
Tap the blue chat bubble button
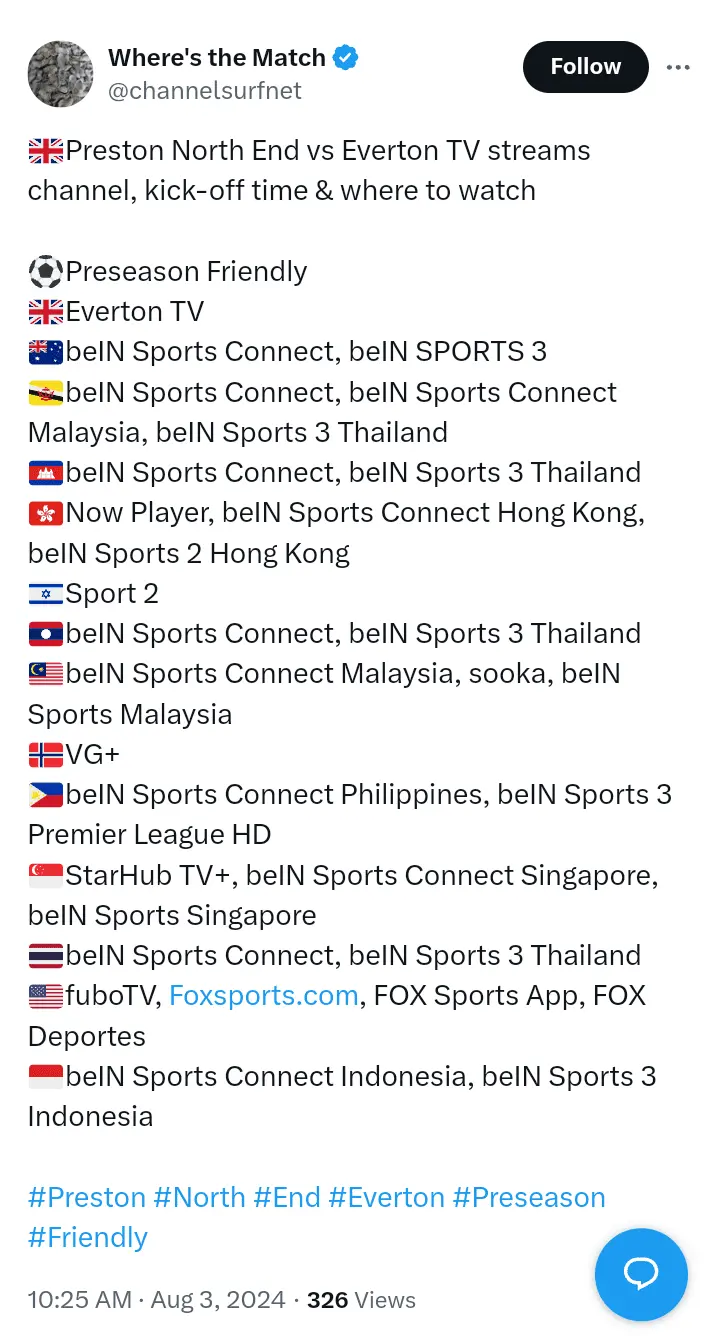point(641,1274)
